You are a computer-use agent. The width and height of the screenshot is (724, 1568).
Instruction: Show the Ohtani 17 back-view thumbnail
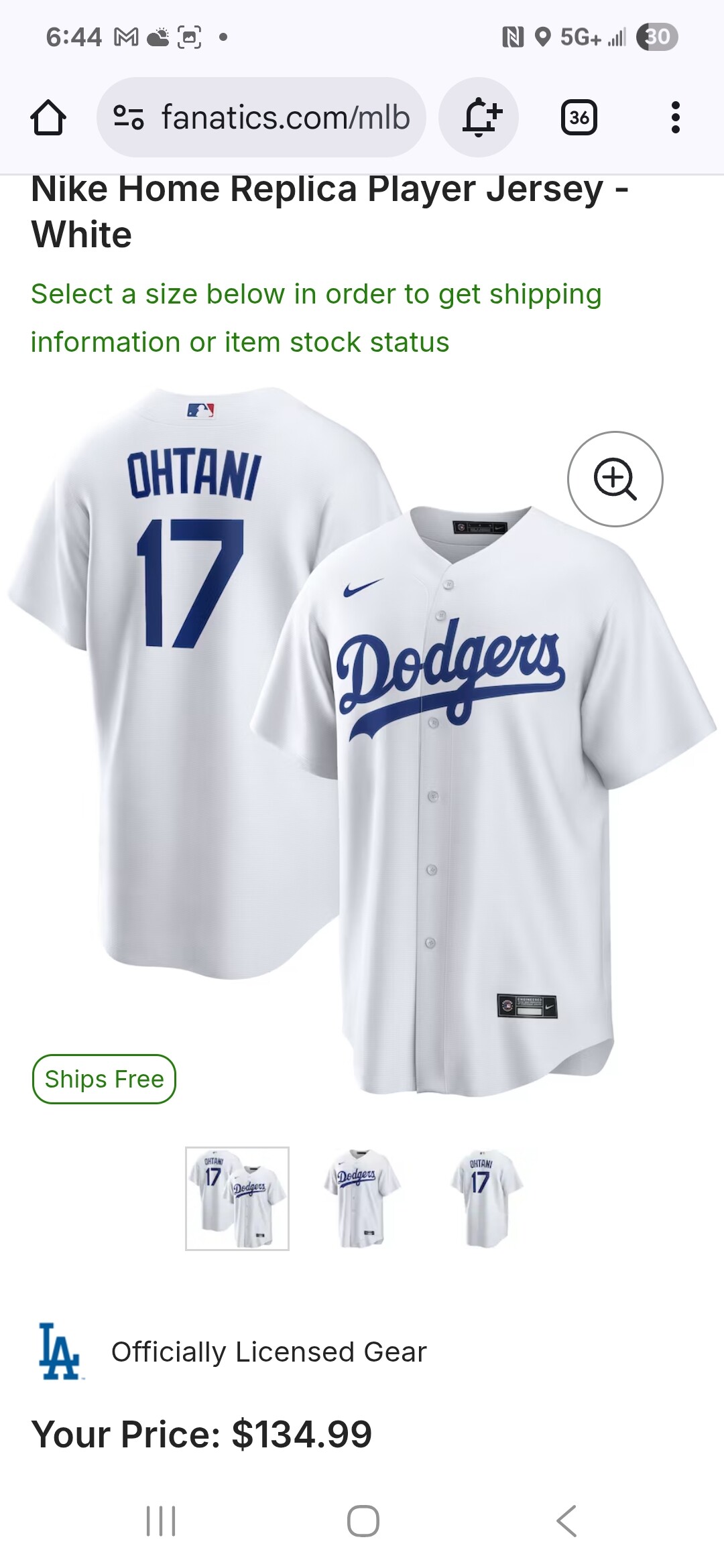pos(485,1198)
